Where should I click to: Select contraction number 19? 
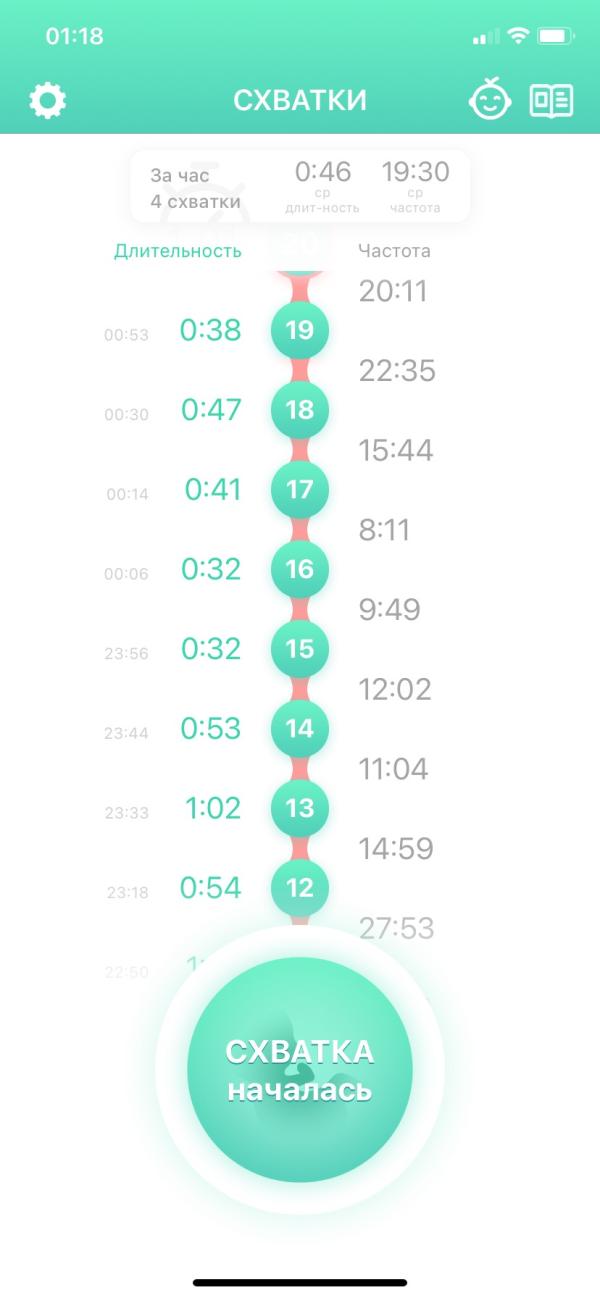click(300, 330)
